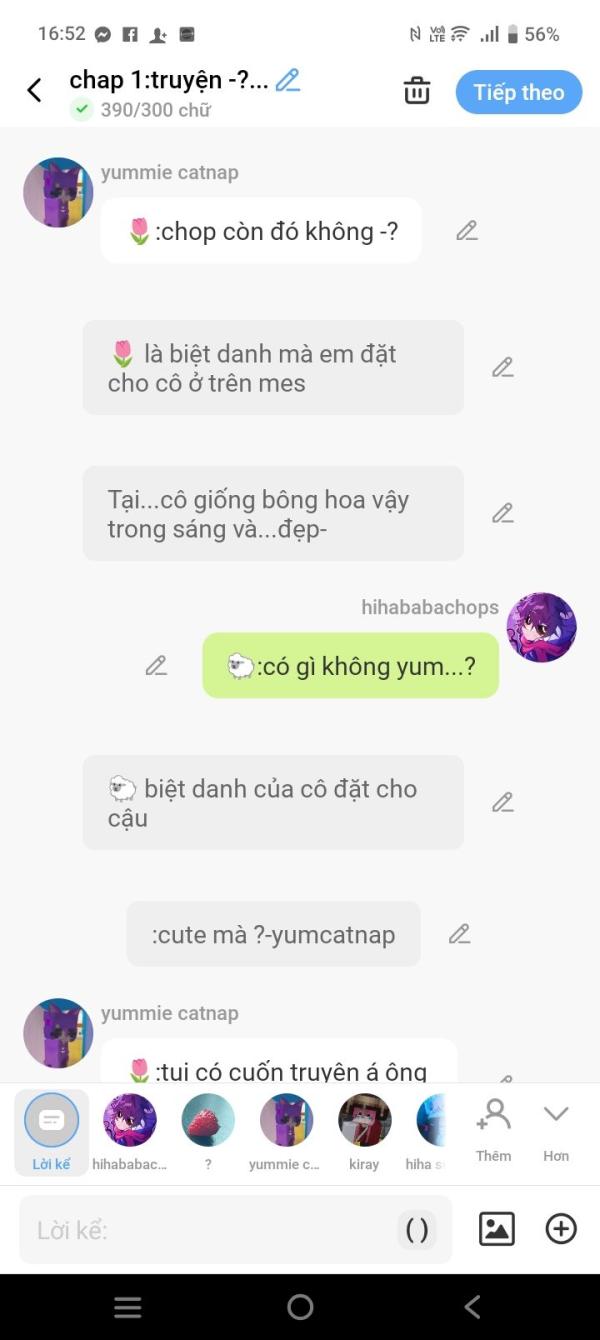Select the Lời kể narrator option
The width and height of the screenshot is (600, 1340).
click(x=51, y=1131)
